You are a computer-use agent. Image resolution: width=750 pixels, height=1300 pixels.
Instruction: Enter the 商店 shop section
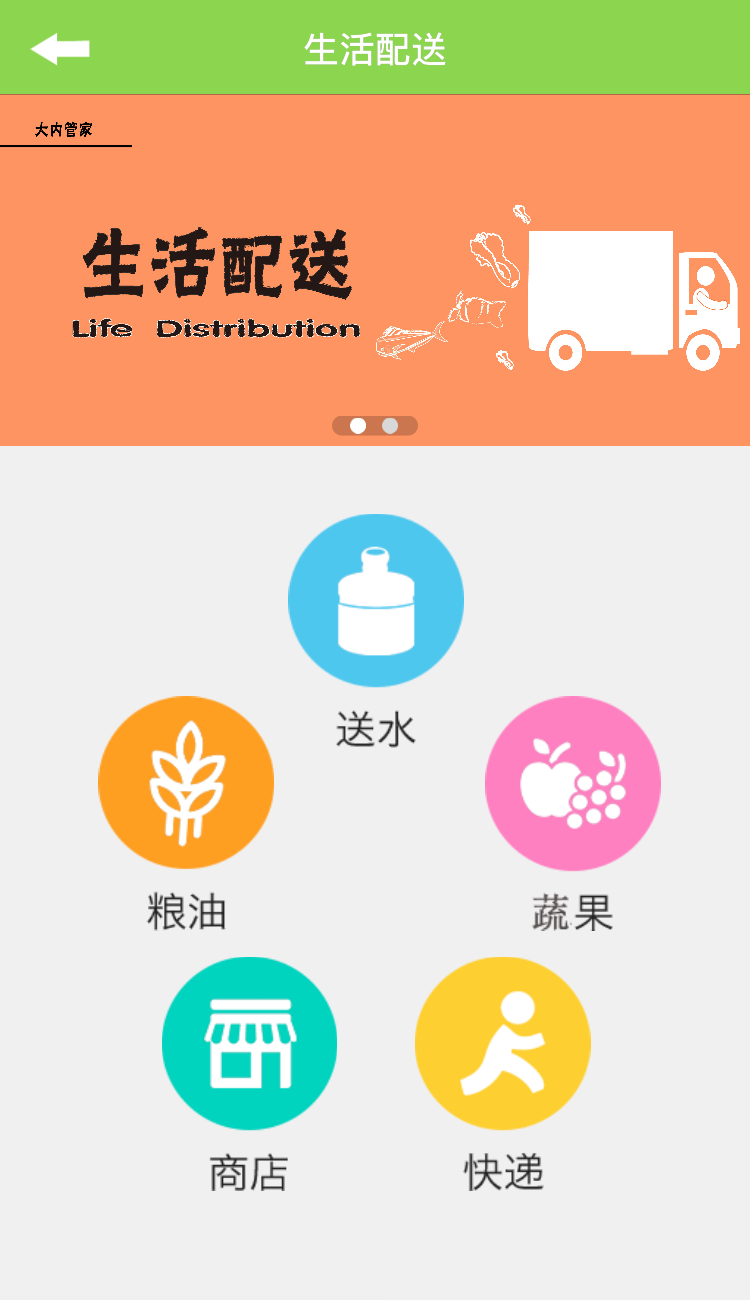point(249,1043)
